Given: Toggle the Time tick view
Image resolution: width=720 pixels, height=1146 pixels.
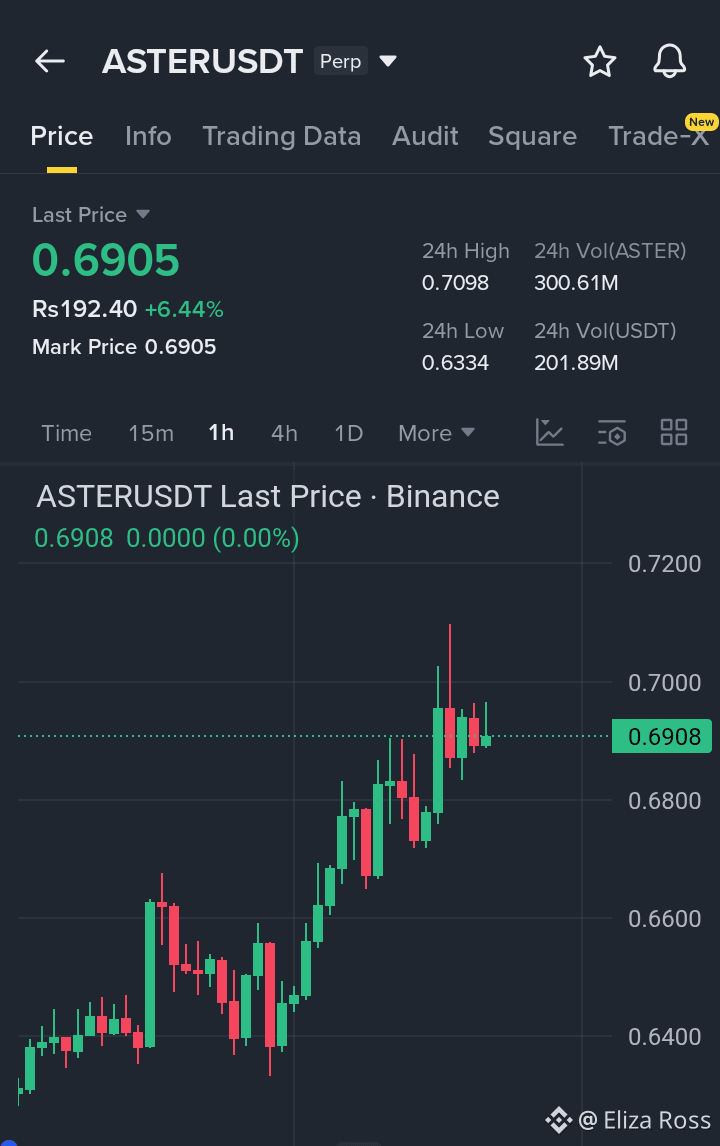Looking at the screenshot, I should [x=66, y=433].
